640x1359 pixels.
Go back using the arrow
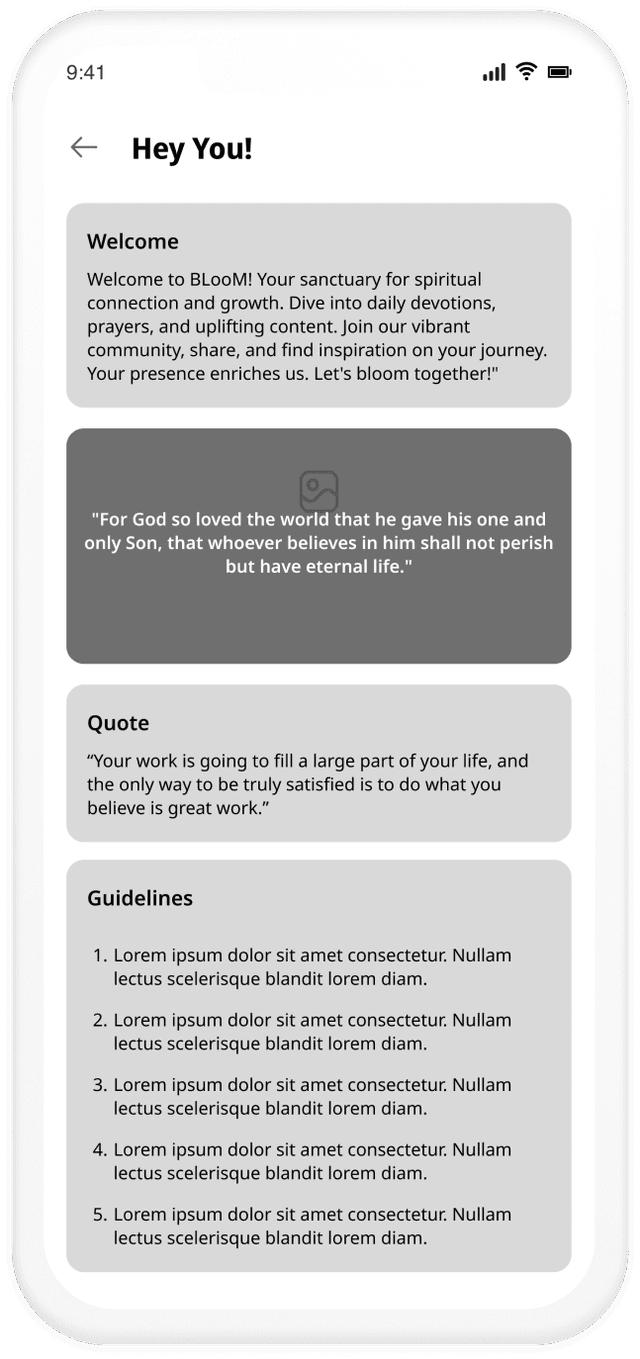point(84,148)
